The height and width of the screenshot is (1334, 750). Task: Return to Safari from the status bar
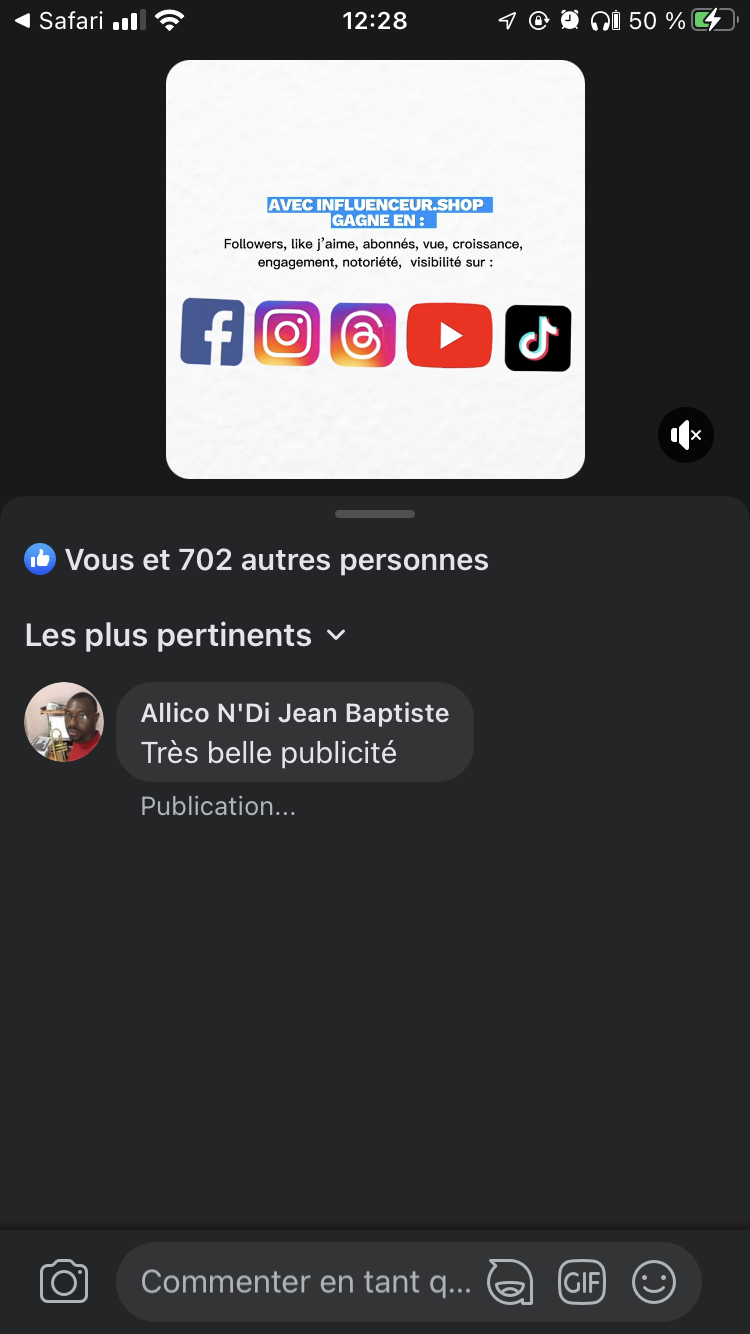click(x=60, y=20)
